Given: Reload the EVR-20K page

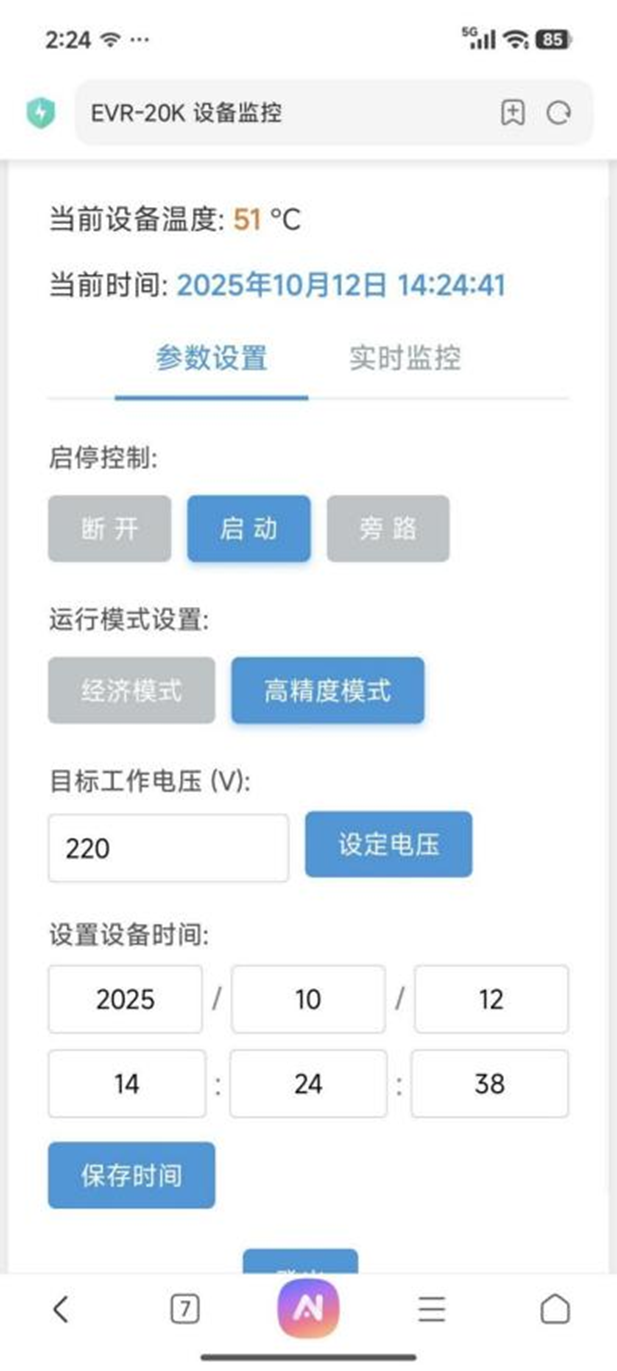Looking at the screenshot, I should pyautogui.click(x=558, y=113).
